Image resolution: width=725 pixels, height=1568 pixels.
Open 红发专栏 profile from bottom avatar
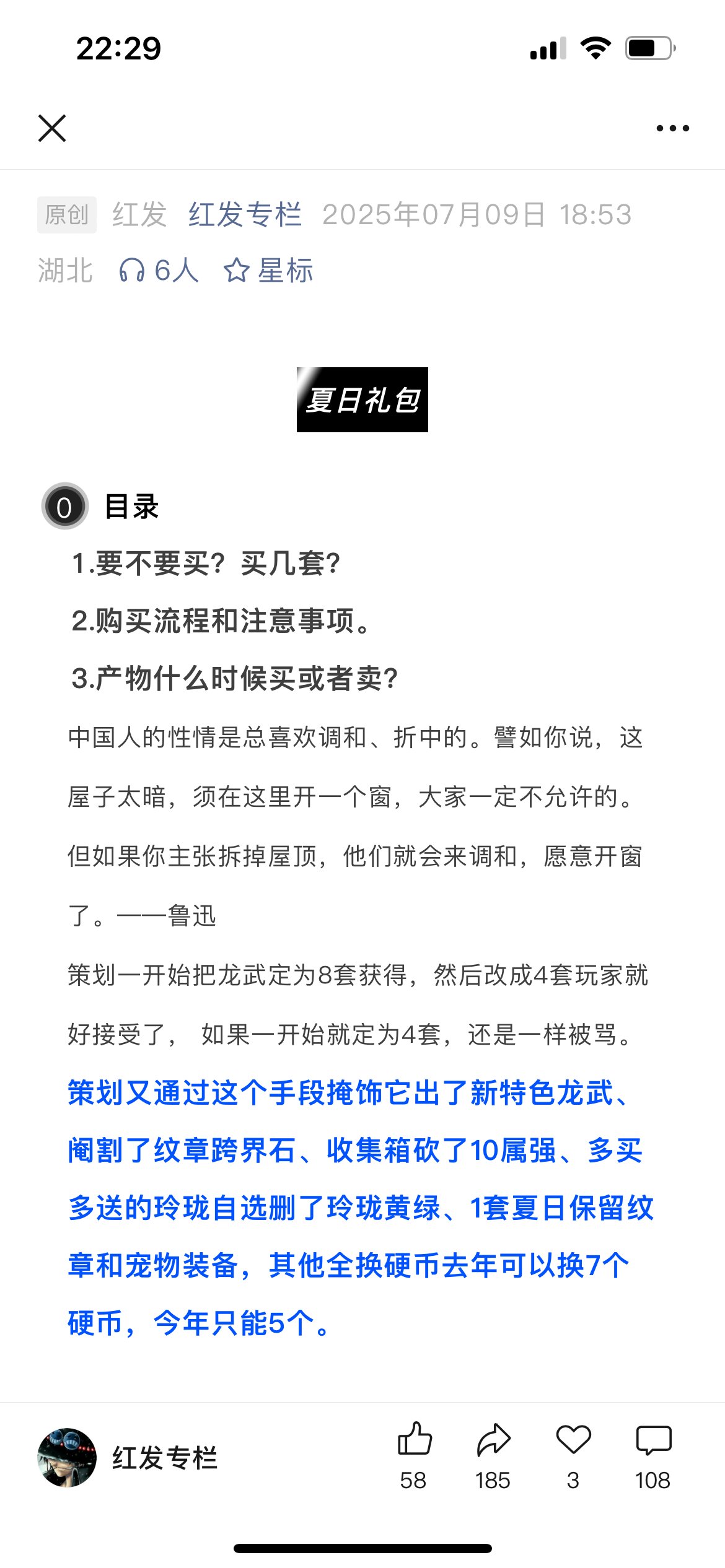tap(67, 1458)
